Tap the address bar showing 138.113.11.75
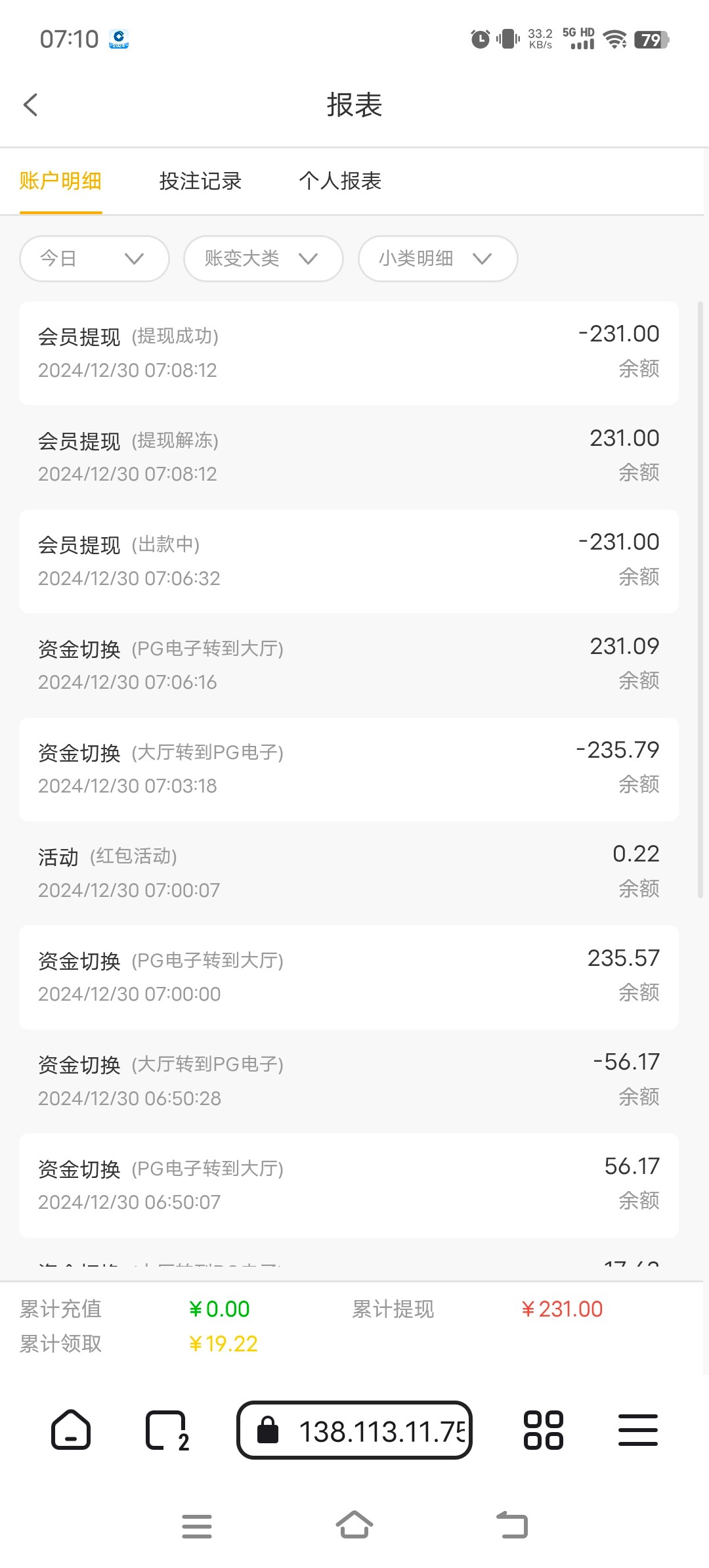The image size is (709, 1568). 354,1429
